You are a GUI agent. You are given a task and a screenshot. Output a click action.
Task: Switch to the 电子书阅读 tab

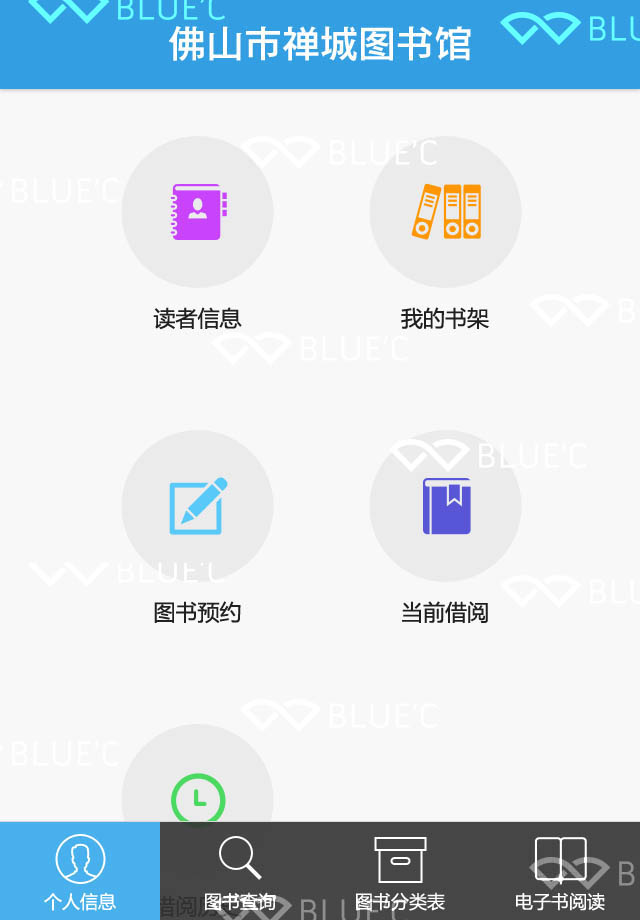click(560, 871)
